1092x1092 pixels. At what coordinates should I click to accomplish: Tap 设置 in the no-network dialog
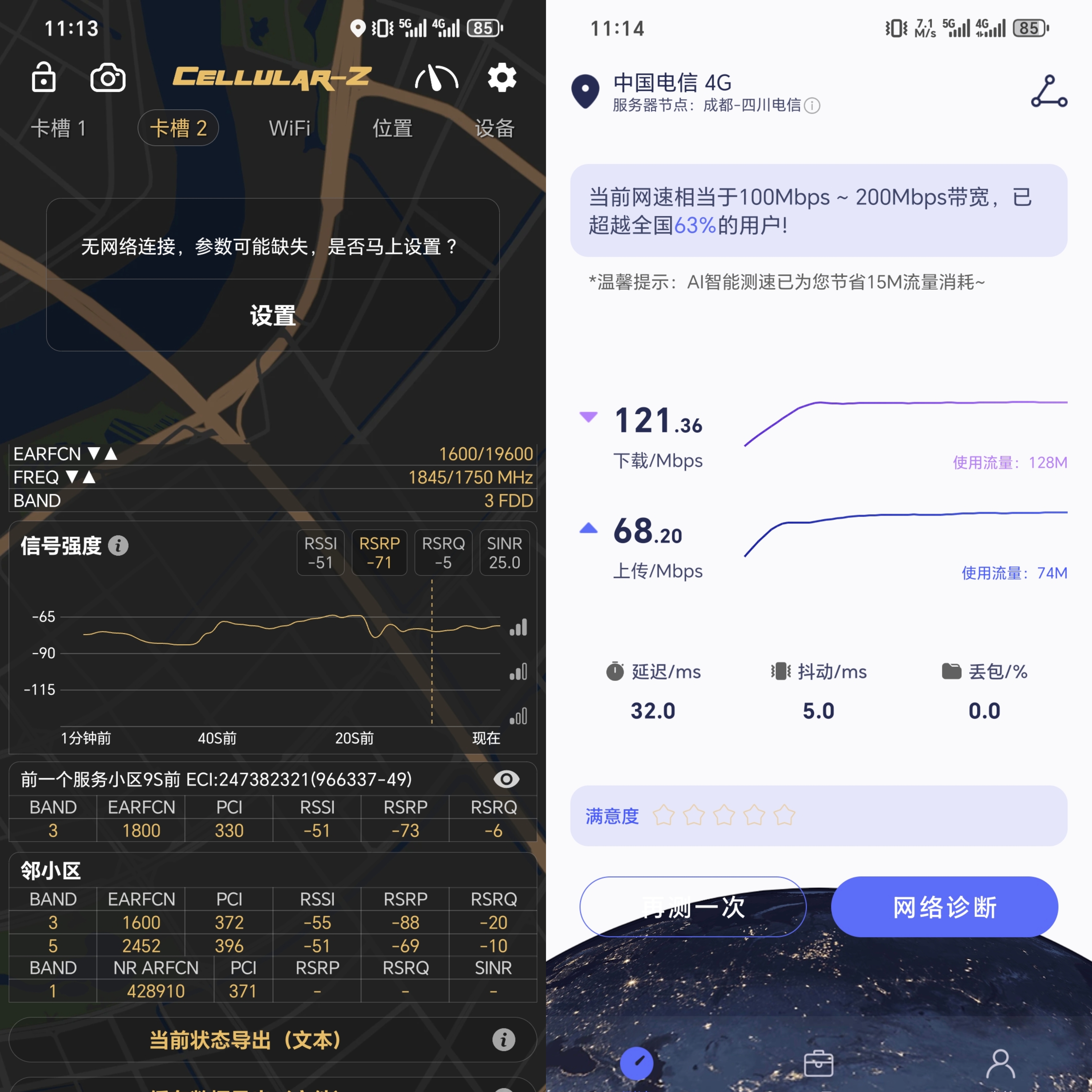272,315
